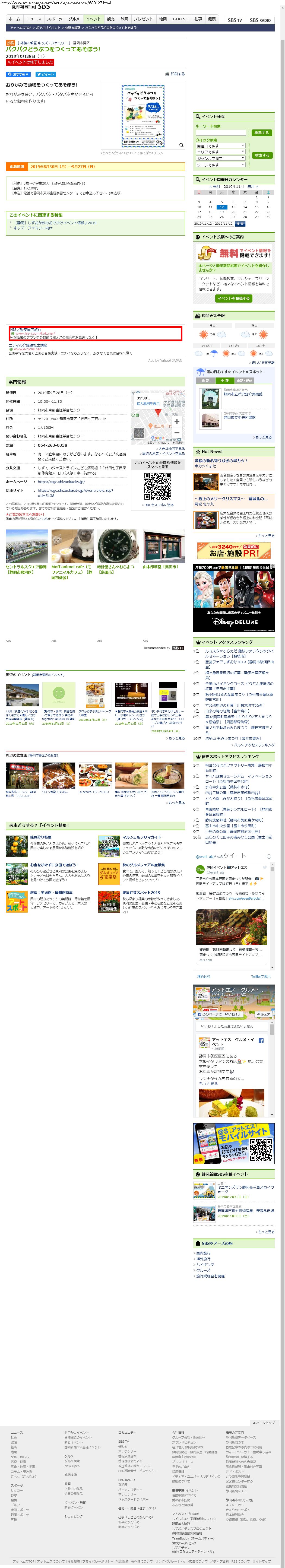
Task: Enlarge the event flyer image
Action: tap(181, 145)
